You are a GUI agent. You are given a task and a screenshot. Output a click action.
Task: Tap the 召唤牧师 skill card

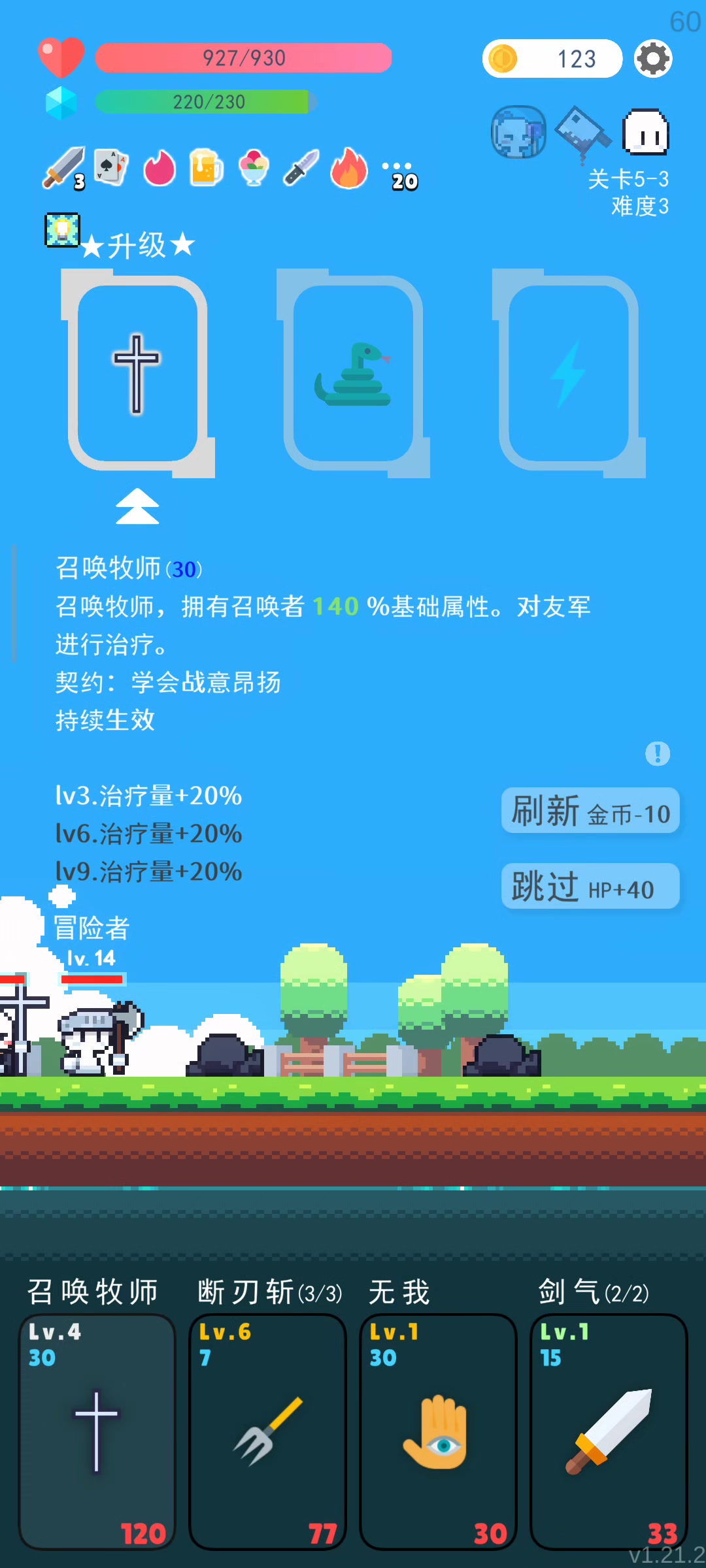point(97,1431)
